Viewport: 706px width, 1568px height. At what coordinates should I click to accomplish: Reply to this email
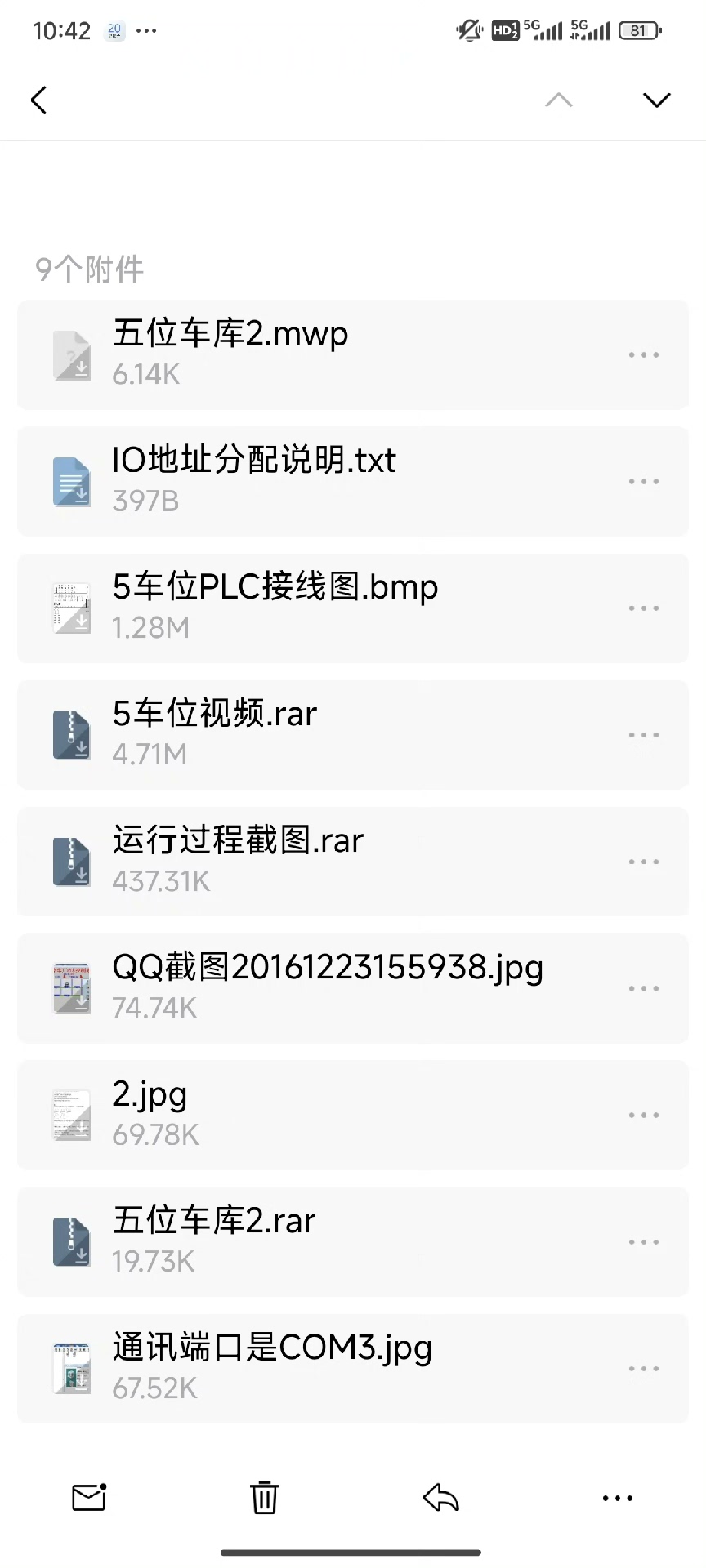pos(441,1498)
